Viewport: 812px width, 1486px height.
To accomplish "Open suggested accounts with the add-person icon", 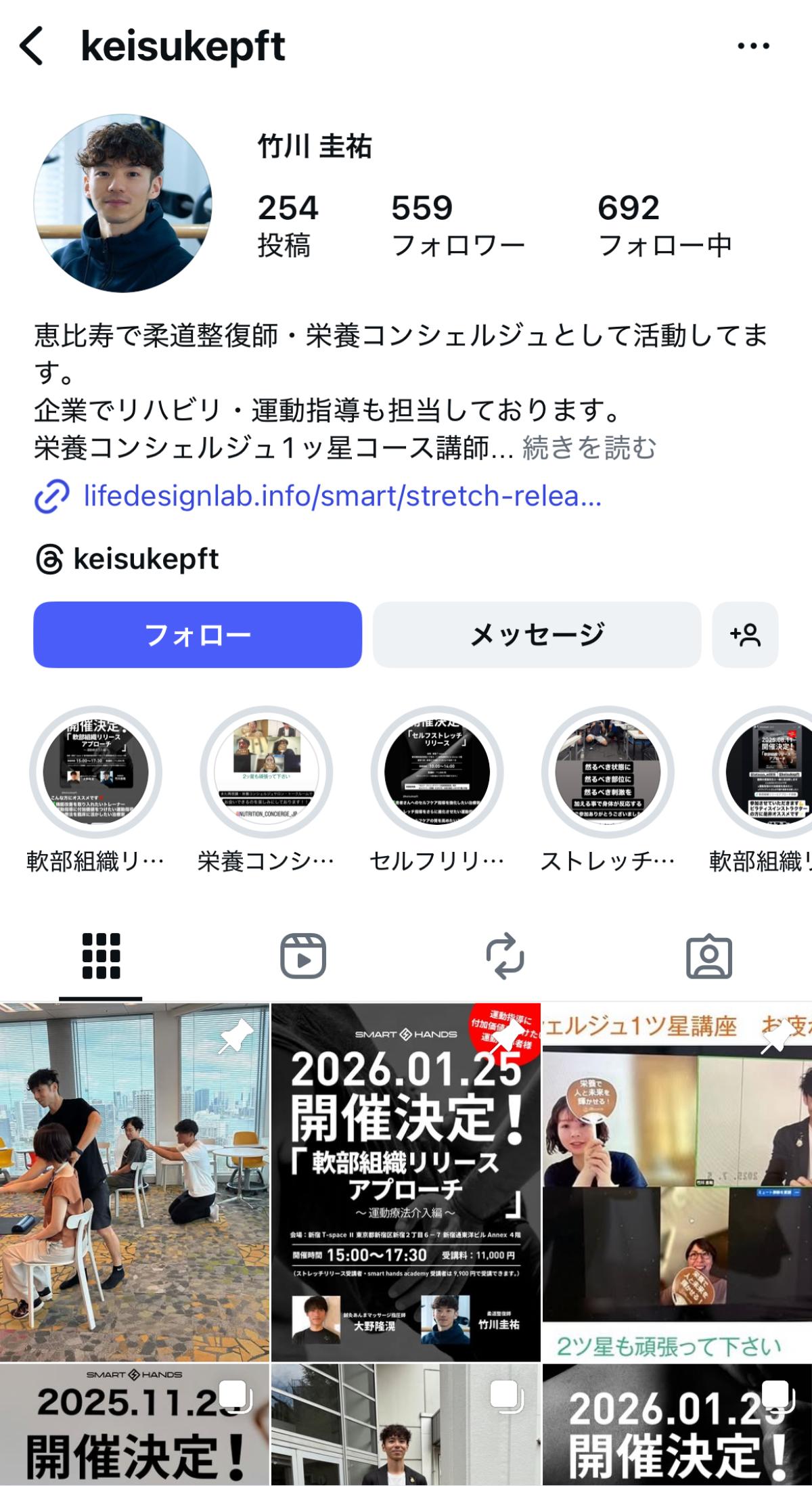I will 745,635.
